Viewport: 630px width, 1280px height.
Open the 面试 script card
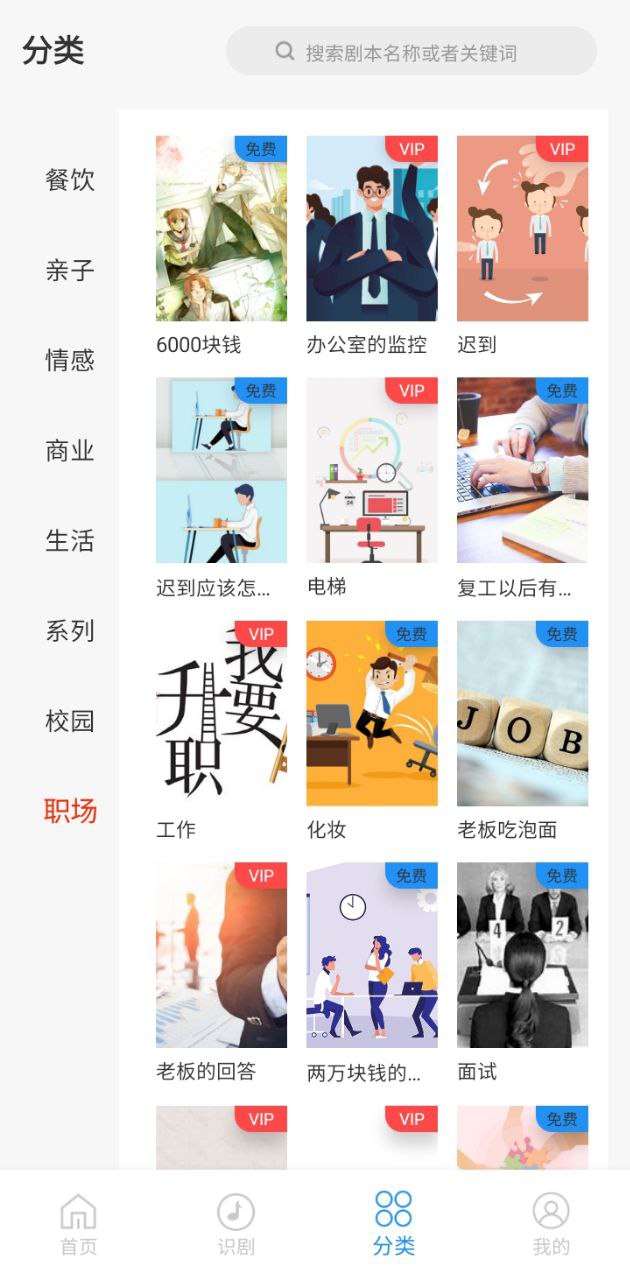(x=522, y=973)
